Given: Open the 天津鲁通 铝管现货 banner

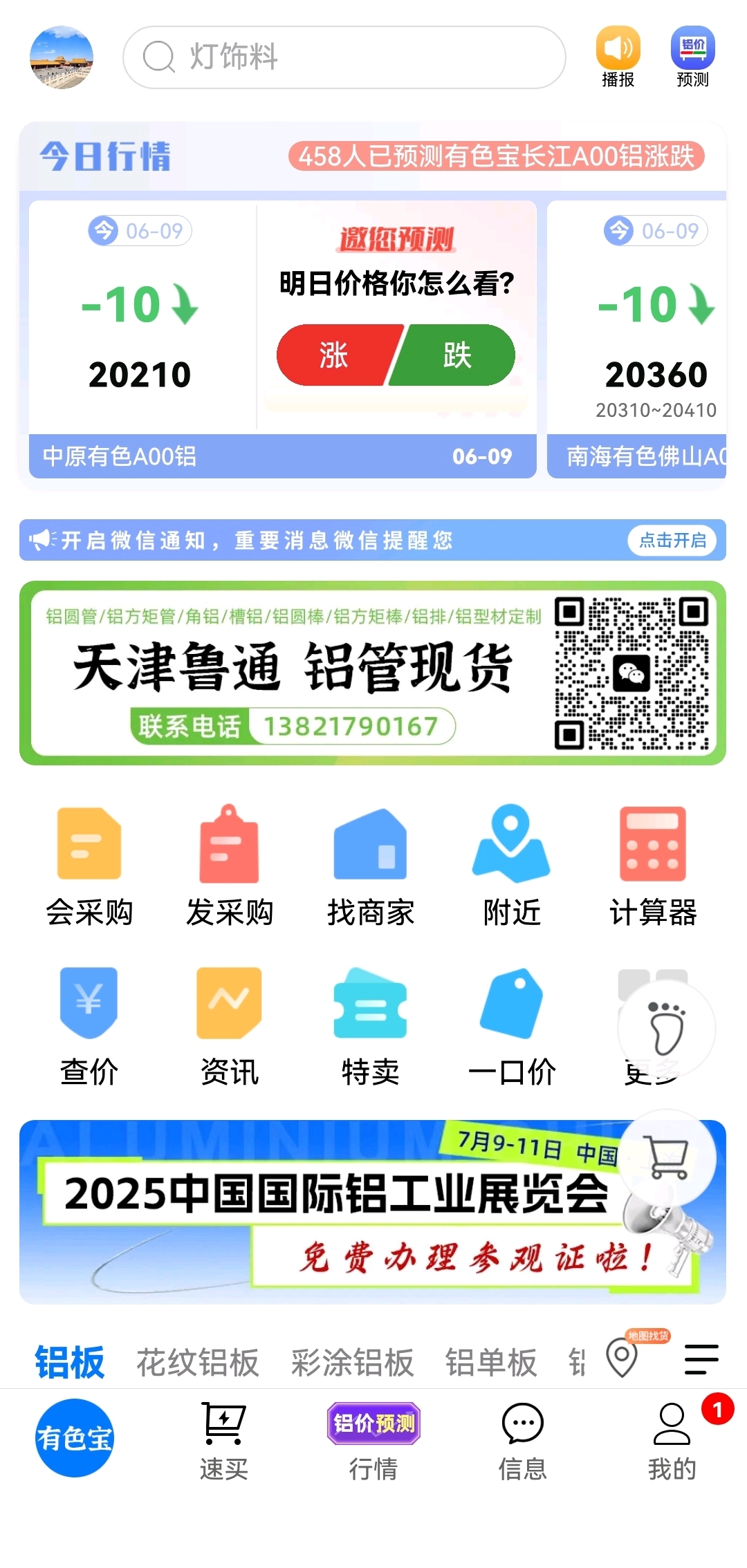Looking at the screenshot, I should coord(373,673).
